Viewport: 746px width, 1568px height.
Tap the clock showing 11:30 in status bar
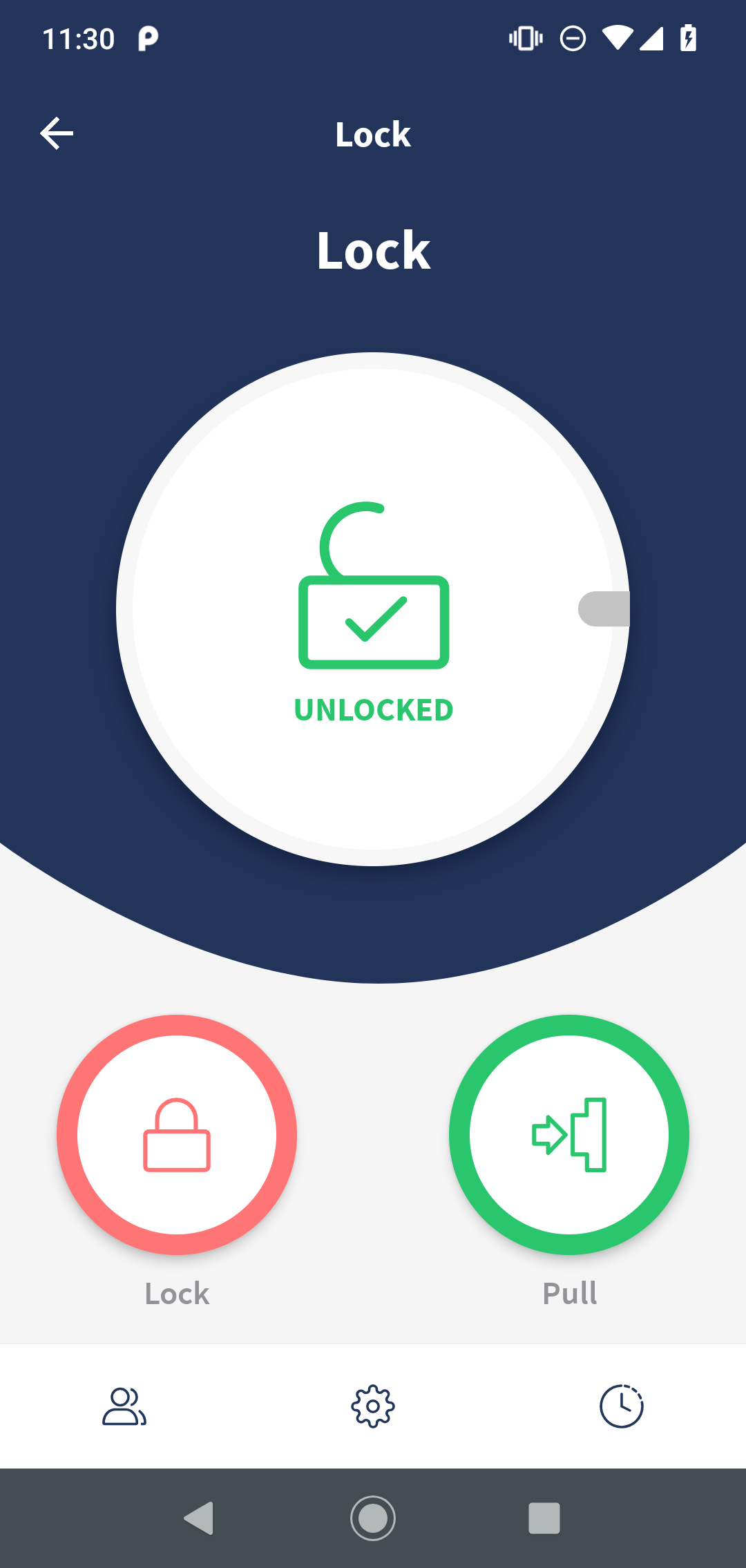(x=79, y=38)
